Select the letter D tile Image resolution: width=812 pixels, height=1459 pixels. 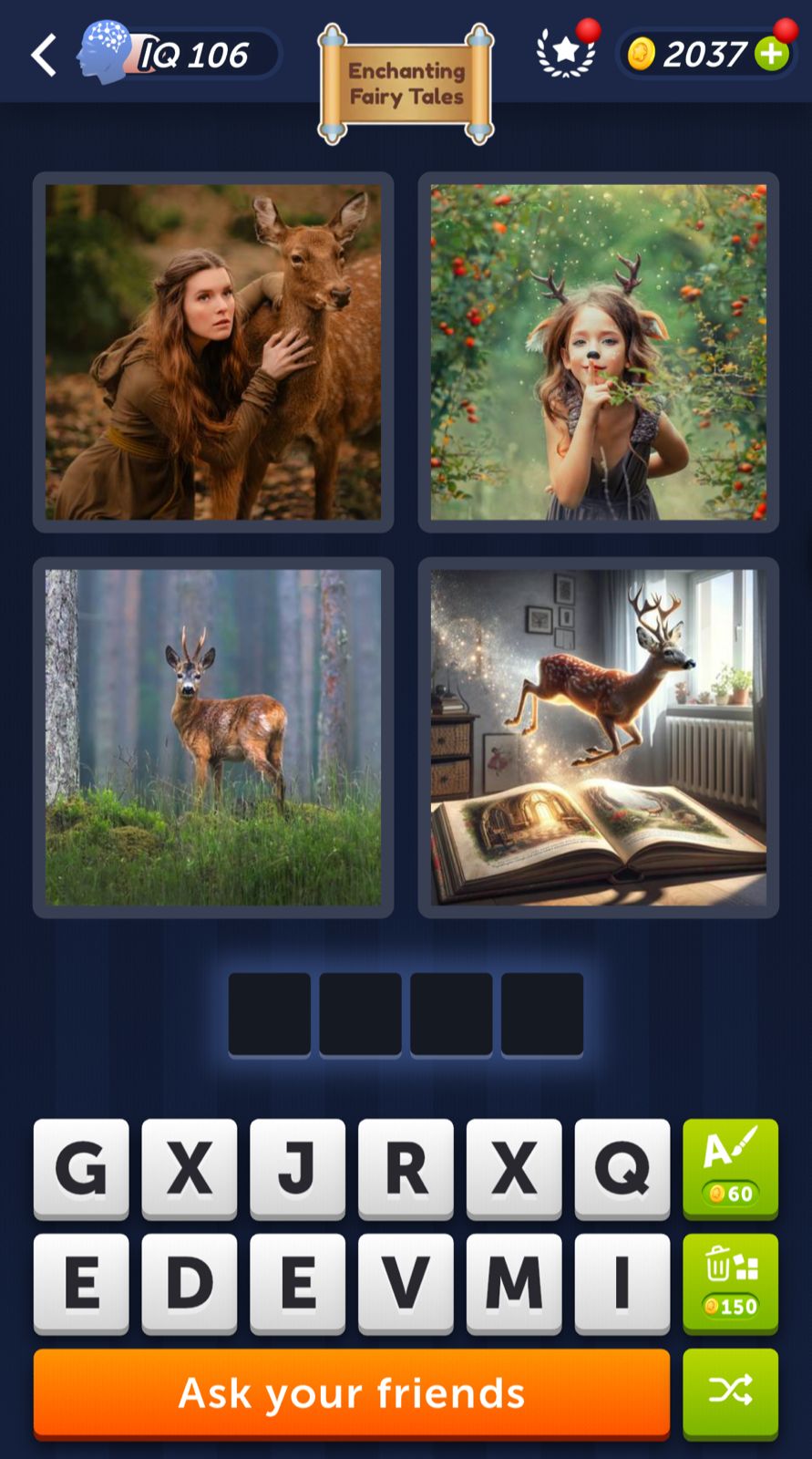[189, 1282]
